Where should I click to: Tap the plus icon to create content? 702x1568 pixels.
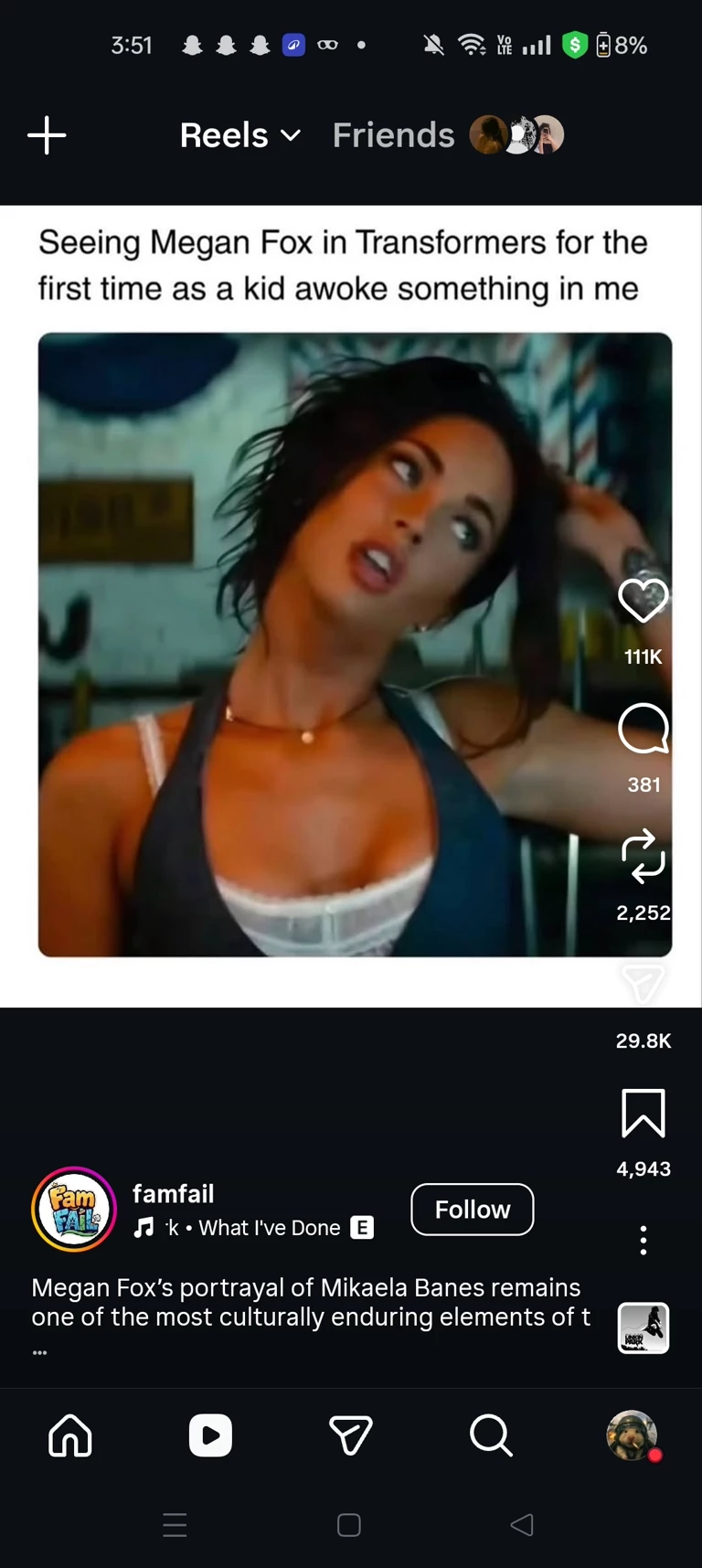click(47, 136)
